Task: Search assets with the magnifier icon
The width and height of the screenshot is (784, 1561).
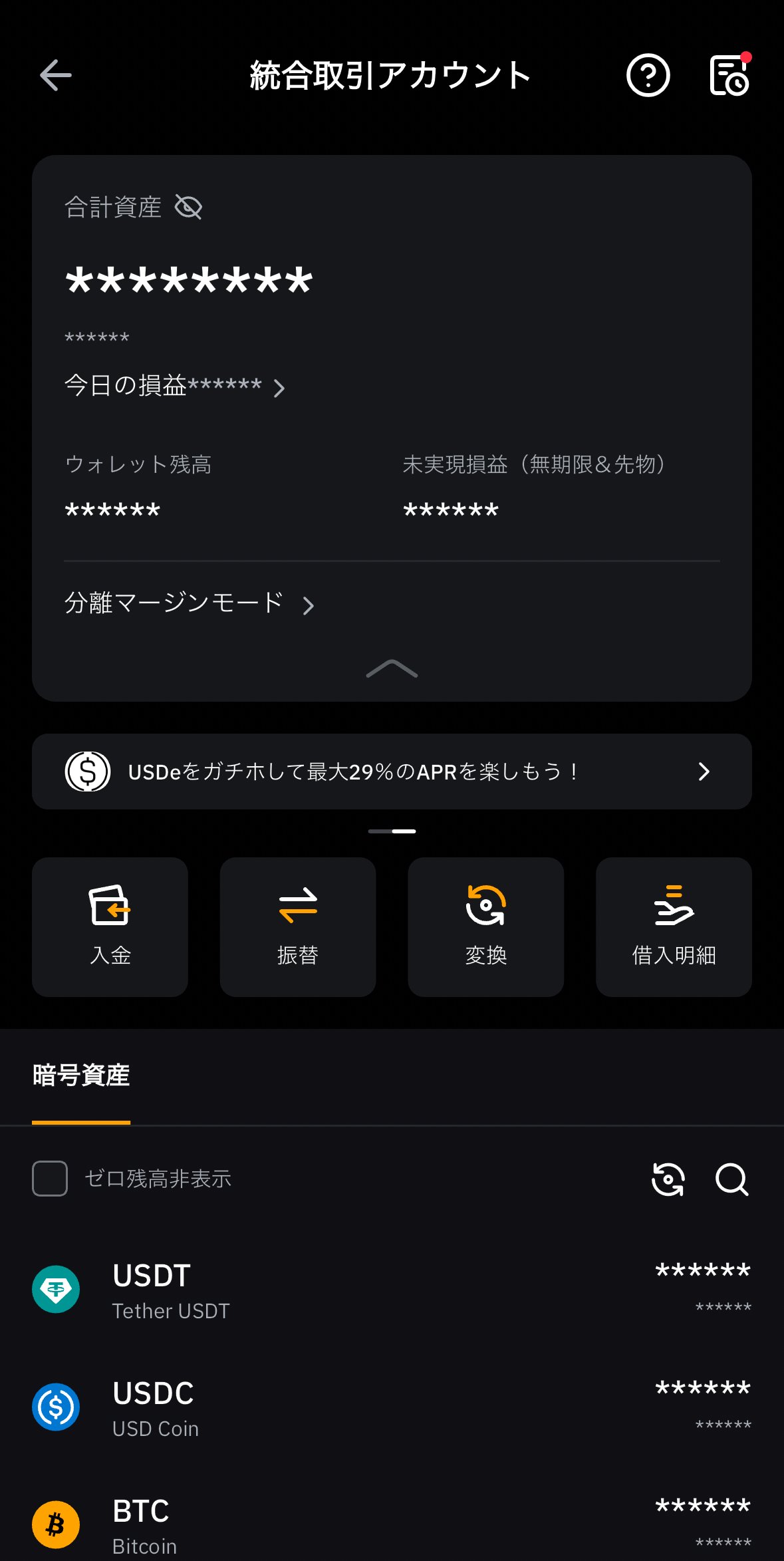Action: coord(731,1179)
